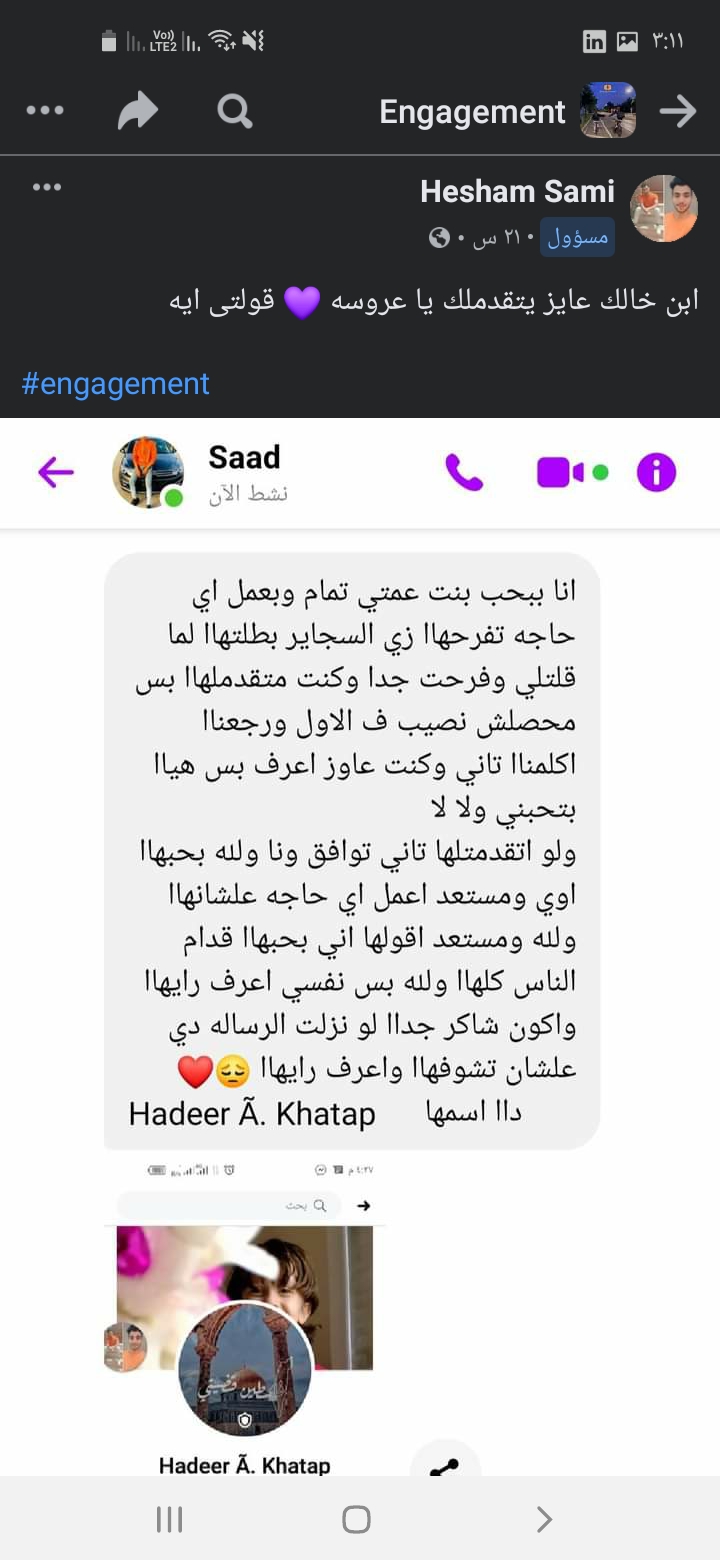Open post options for Hesham Sami's post
Image resolution: width=720 pixels, height=1560 pixels.
pos(47,187)
